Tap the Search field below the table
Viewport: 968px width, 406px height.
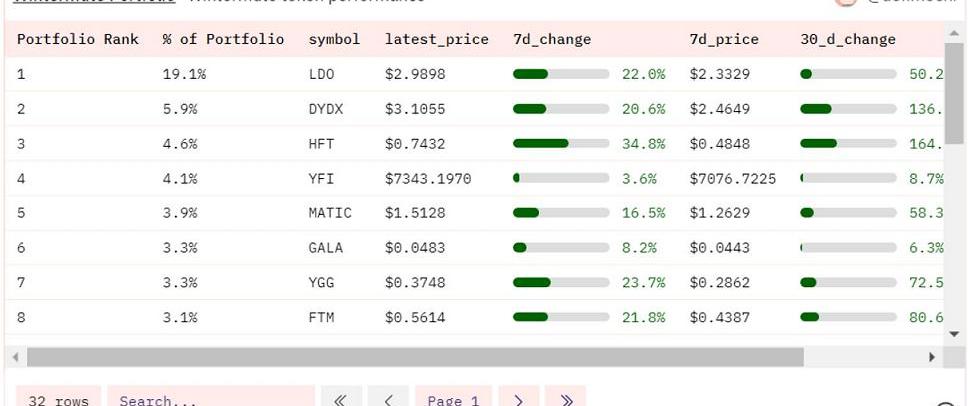click(210, 400)
